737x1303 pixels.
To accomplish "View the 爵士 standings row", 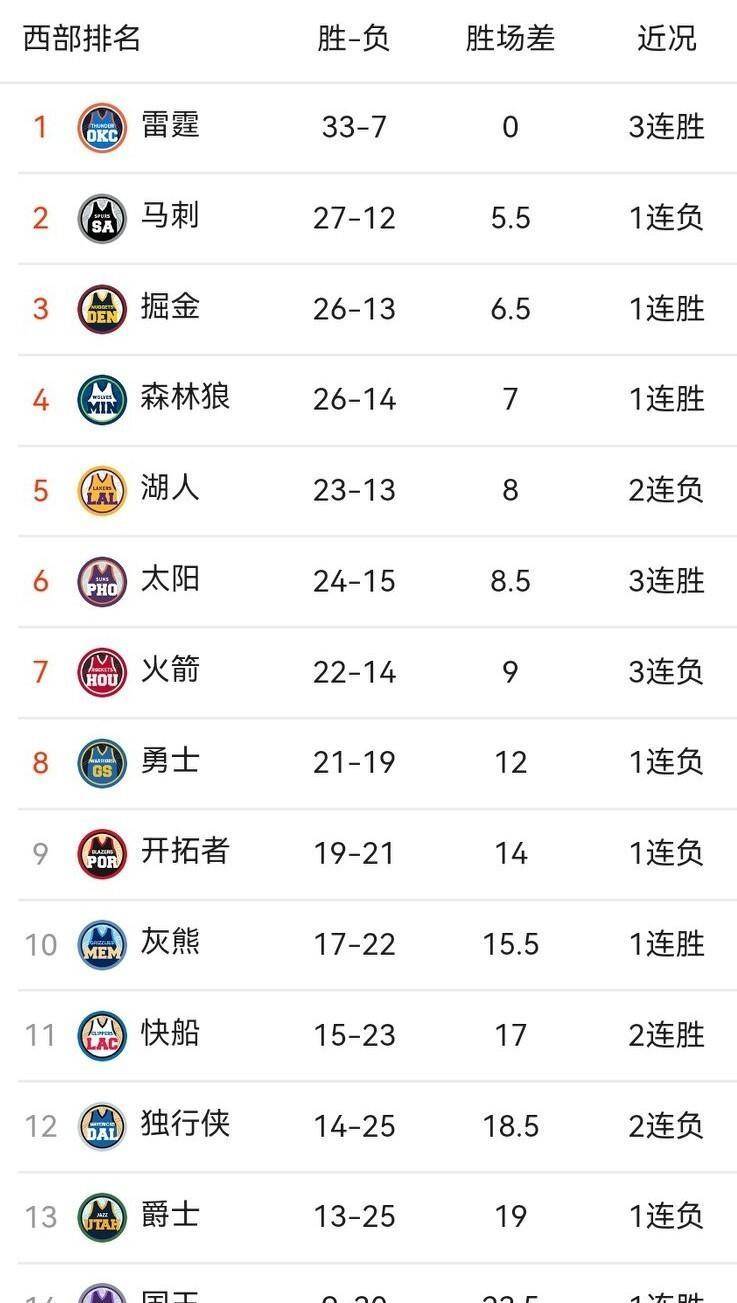I will 170,1216.
